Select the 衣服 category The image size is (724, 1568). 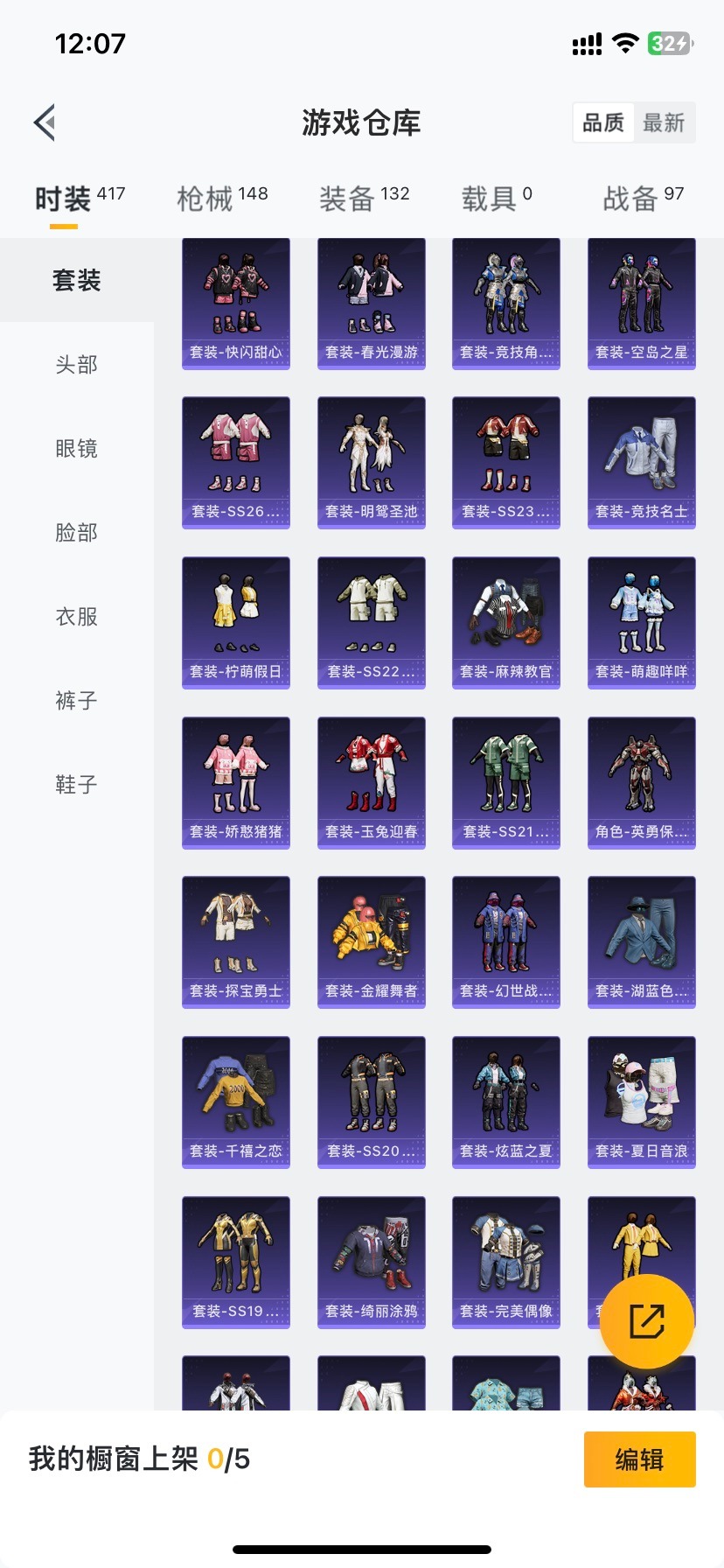click(77, 616)
